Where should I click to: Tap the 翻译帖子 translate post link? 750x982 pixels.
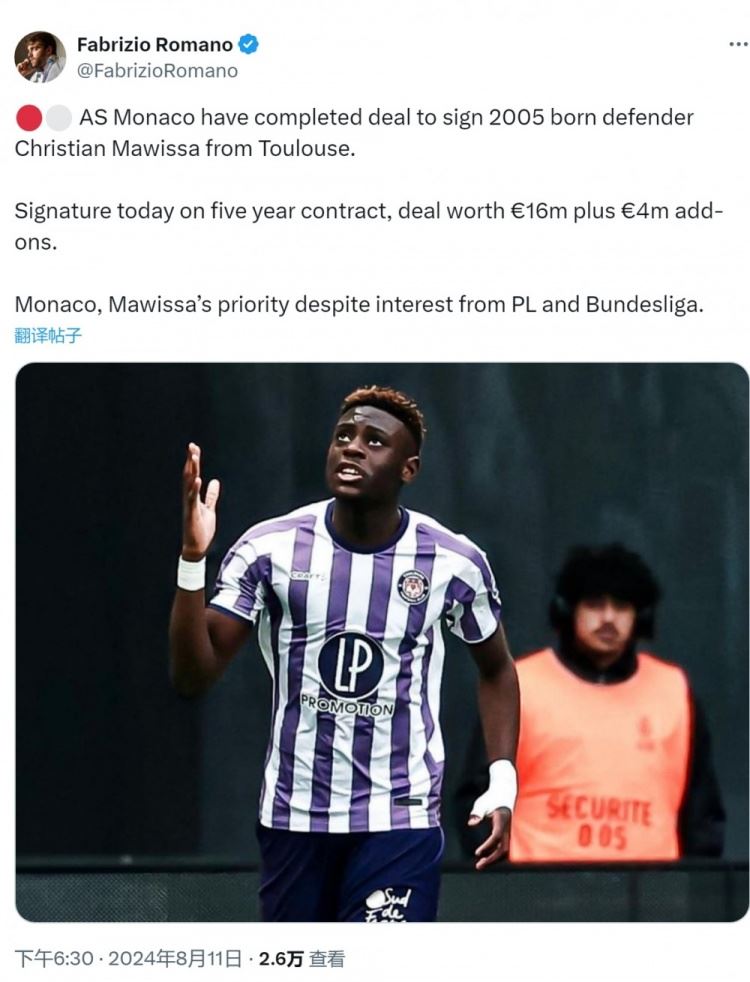click(48, 336)
